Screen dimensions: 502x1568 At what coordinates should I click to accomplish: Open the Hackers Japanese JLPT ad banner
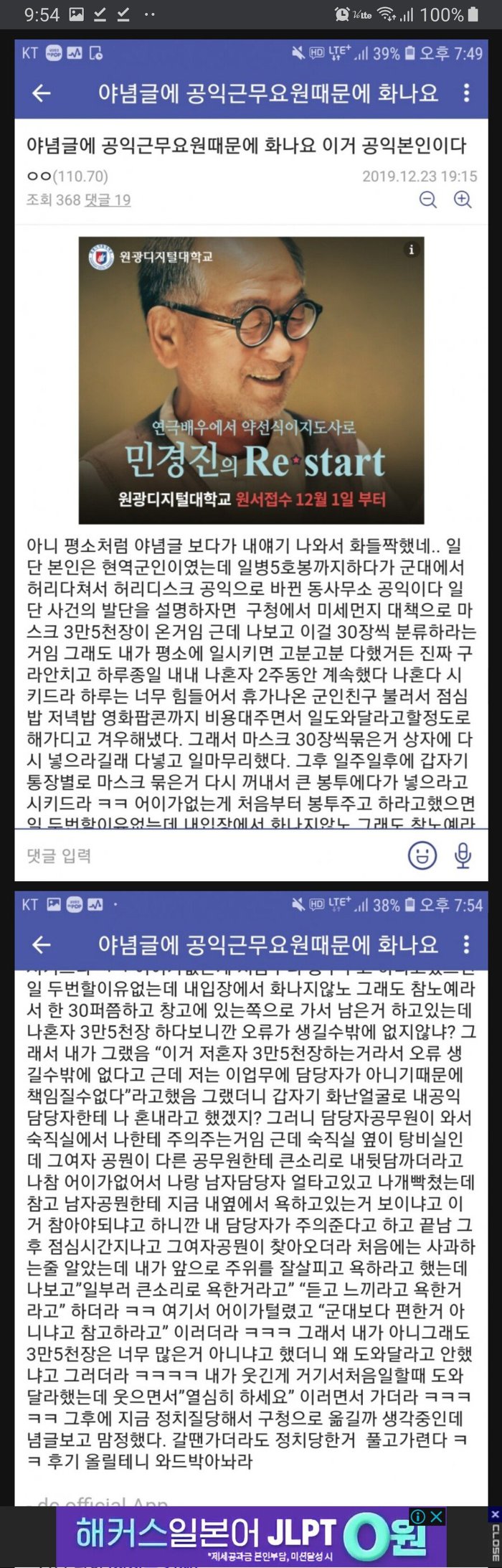251,1536
